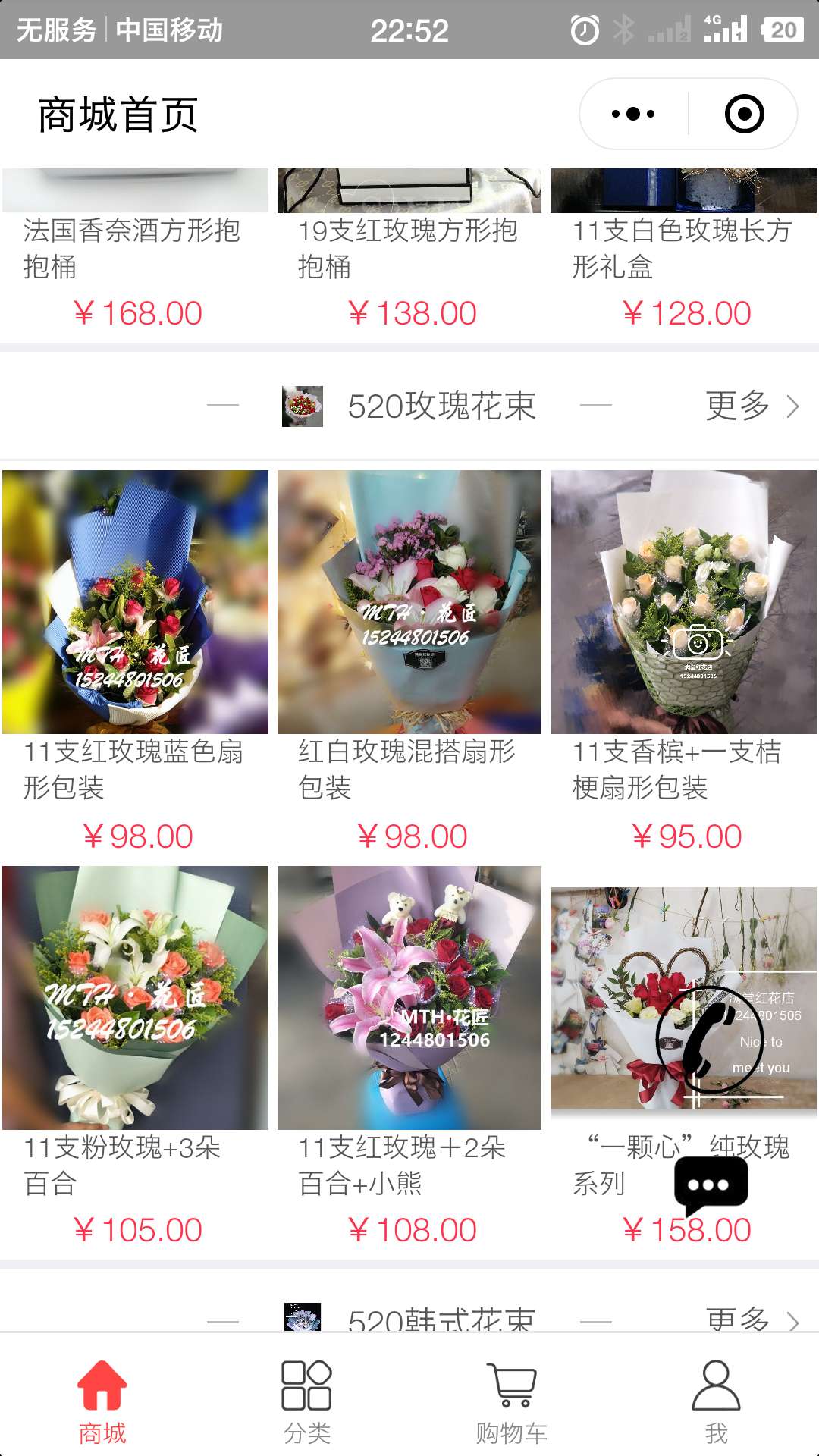Select the 11支粉玫瑰+3朵百合 bouquet
The image size is (819, 1456).
click(135, 997)
